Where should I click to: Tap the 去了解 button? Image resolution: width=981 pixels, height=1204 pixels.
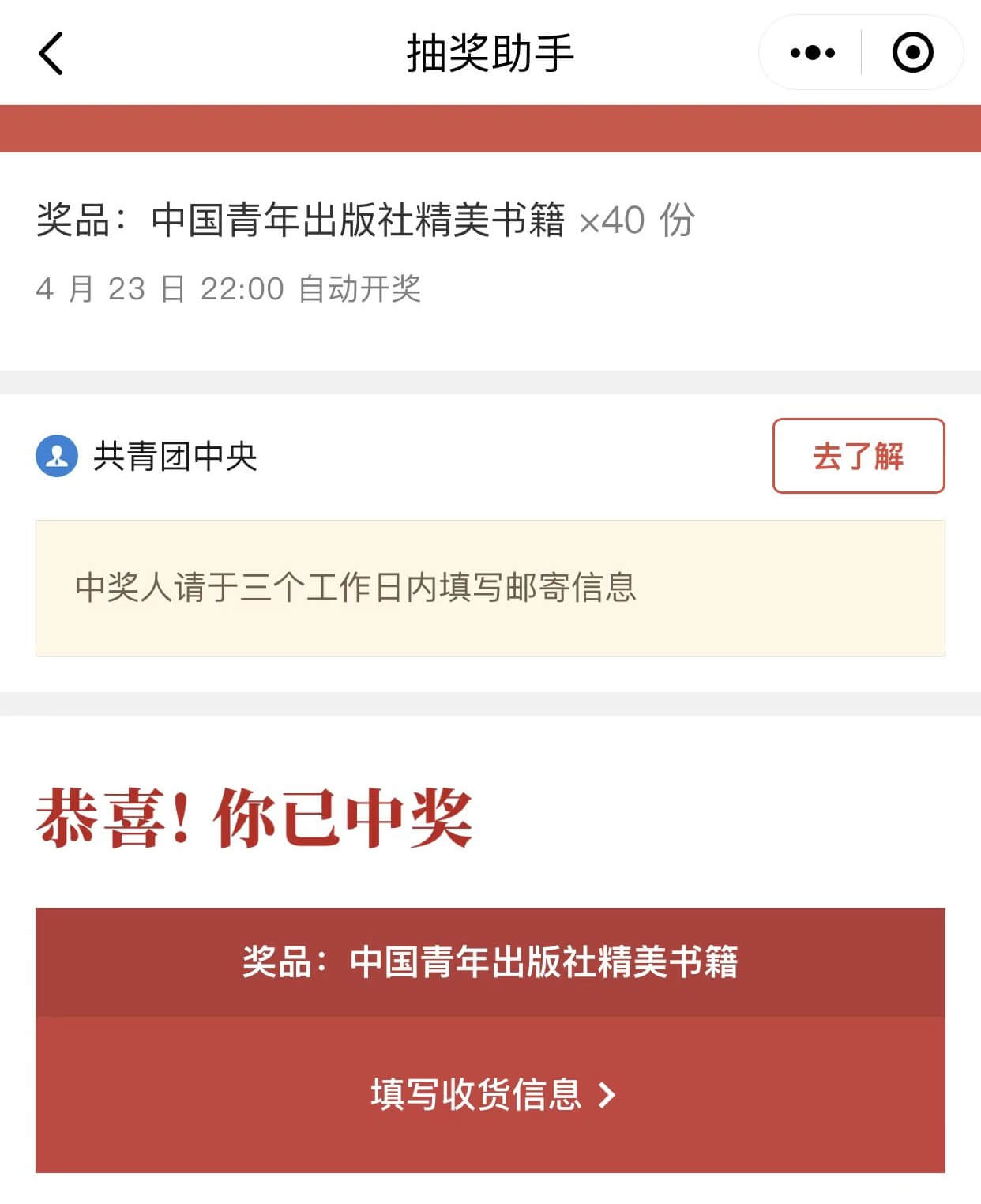tap(858, 456)
